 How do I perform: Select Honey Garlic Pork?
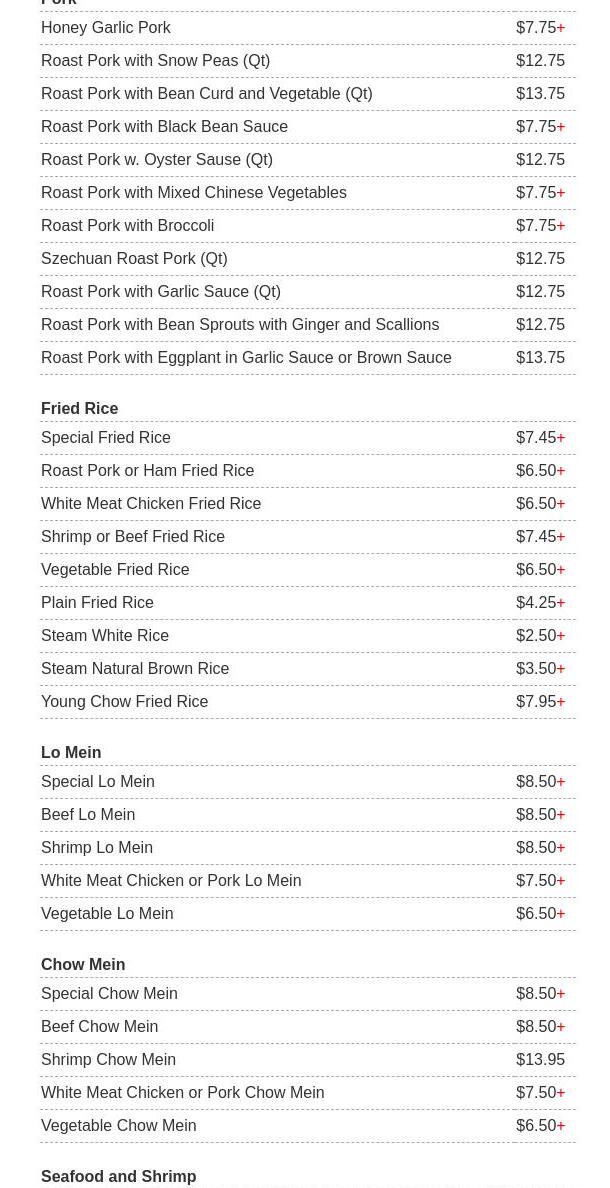pos(106,28)
